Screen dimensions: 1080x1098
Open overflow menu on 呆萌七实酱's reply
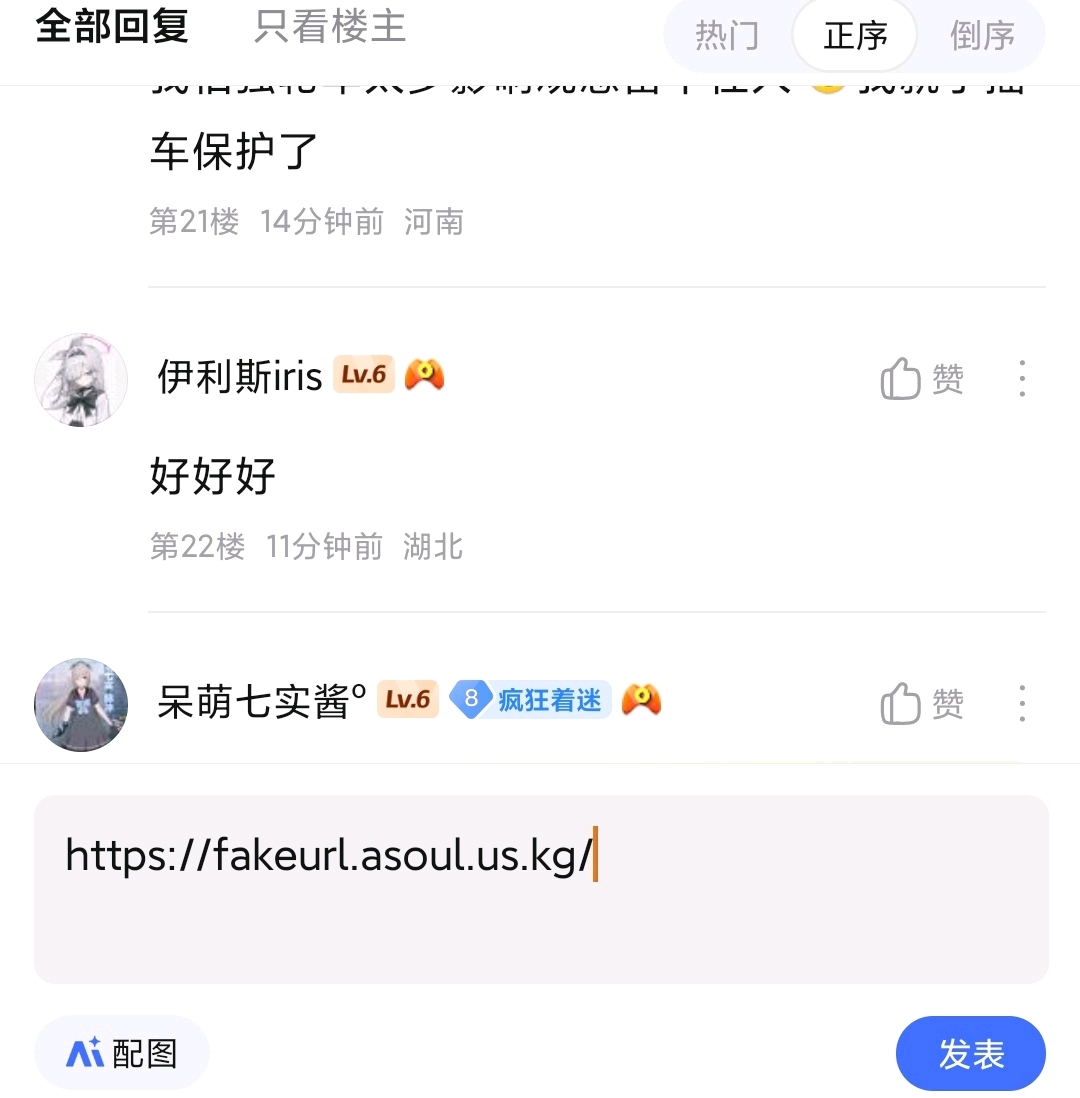[x=1021, y=704]
